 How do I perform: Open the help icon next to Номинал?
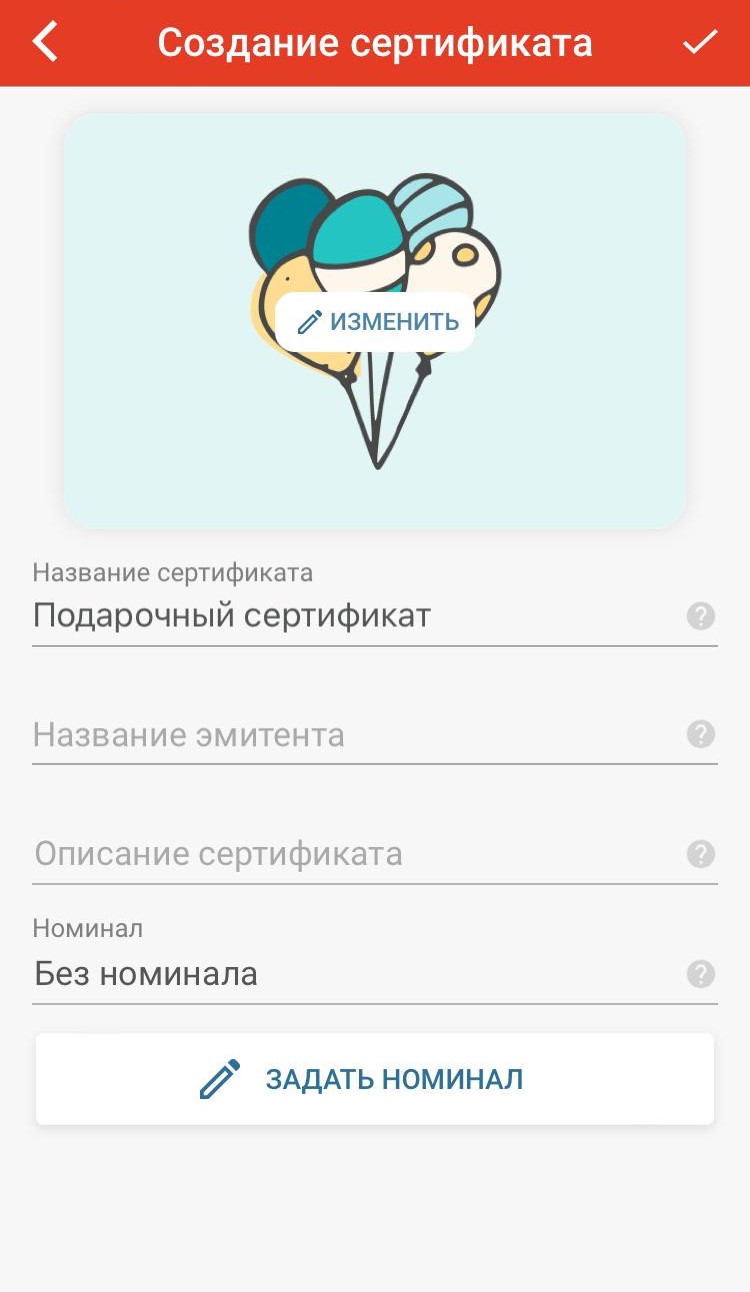coord(701,973)
